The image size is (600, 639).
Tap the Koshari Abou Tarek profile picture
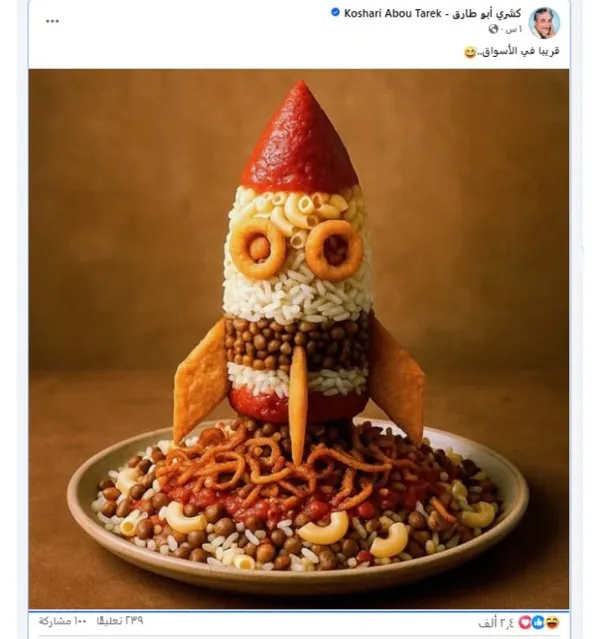[544, 22]
